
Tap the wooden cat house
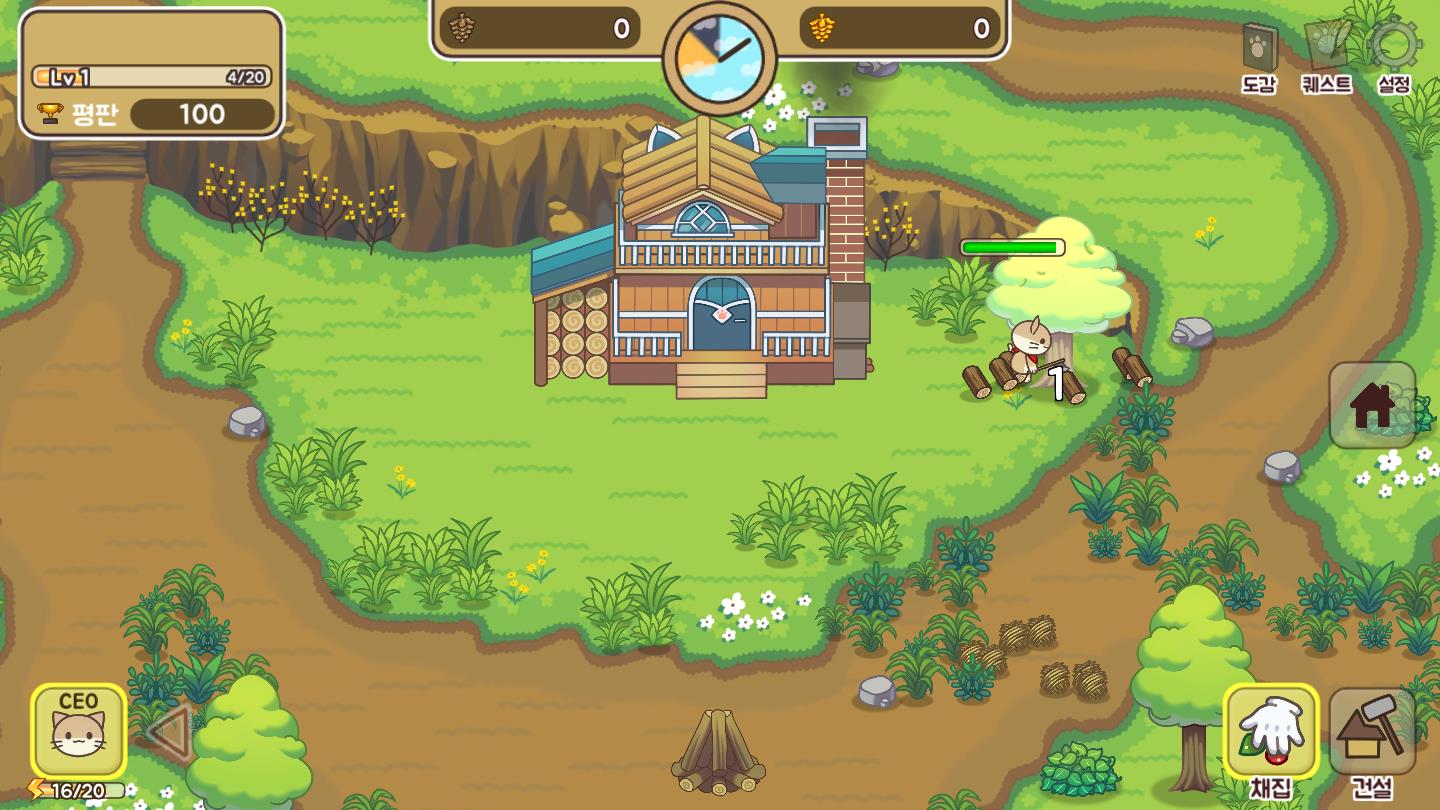pyautogui.click(x=710, y=270)
